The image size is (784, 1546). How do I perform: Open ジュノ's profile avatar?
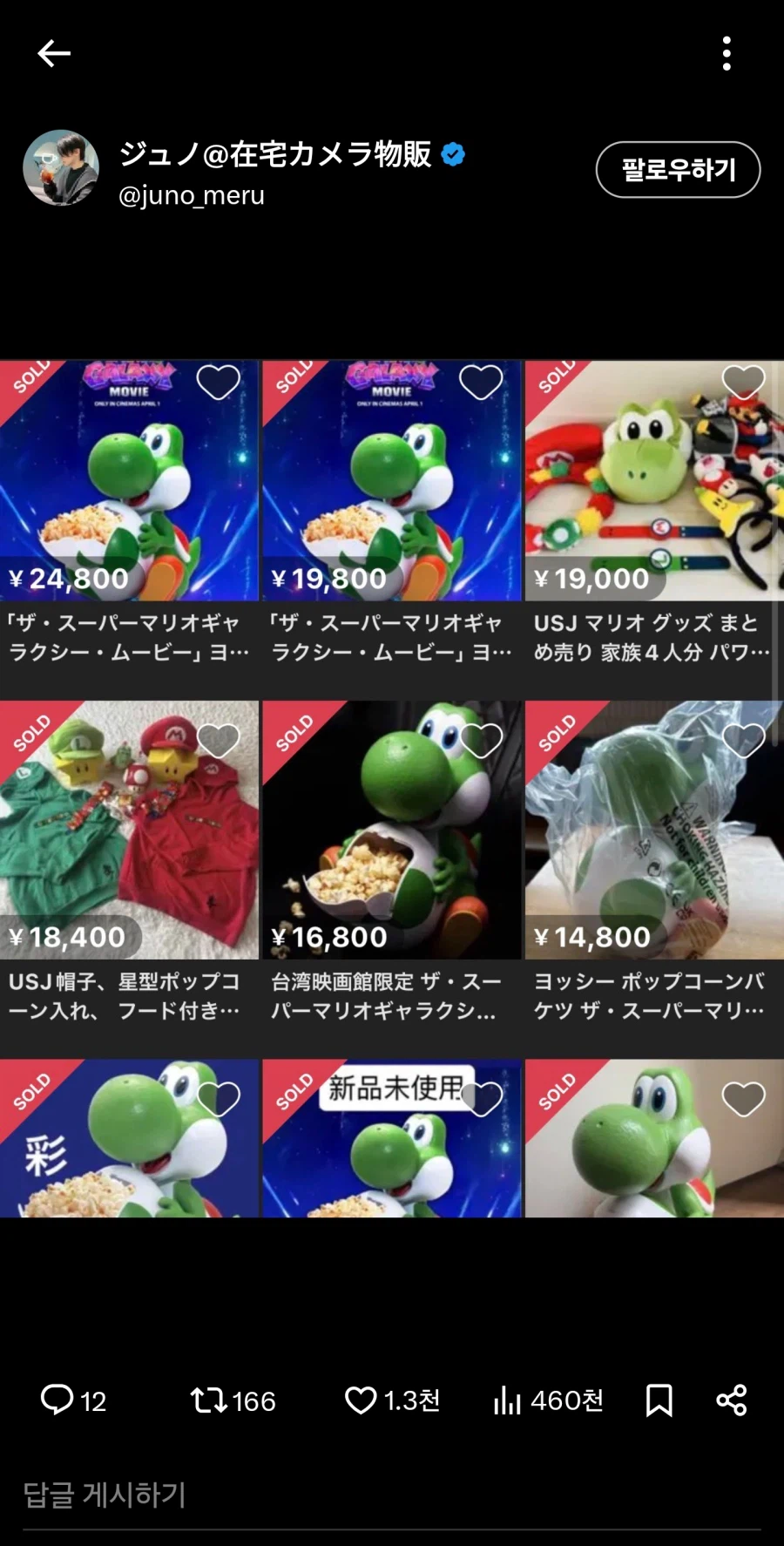click(x=61, y=168)
